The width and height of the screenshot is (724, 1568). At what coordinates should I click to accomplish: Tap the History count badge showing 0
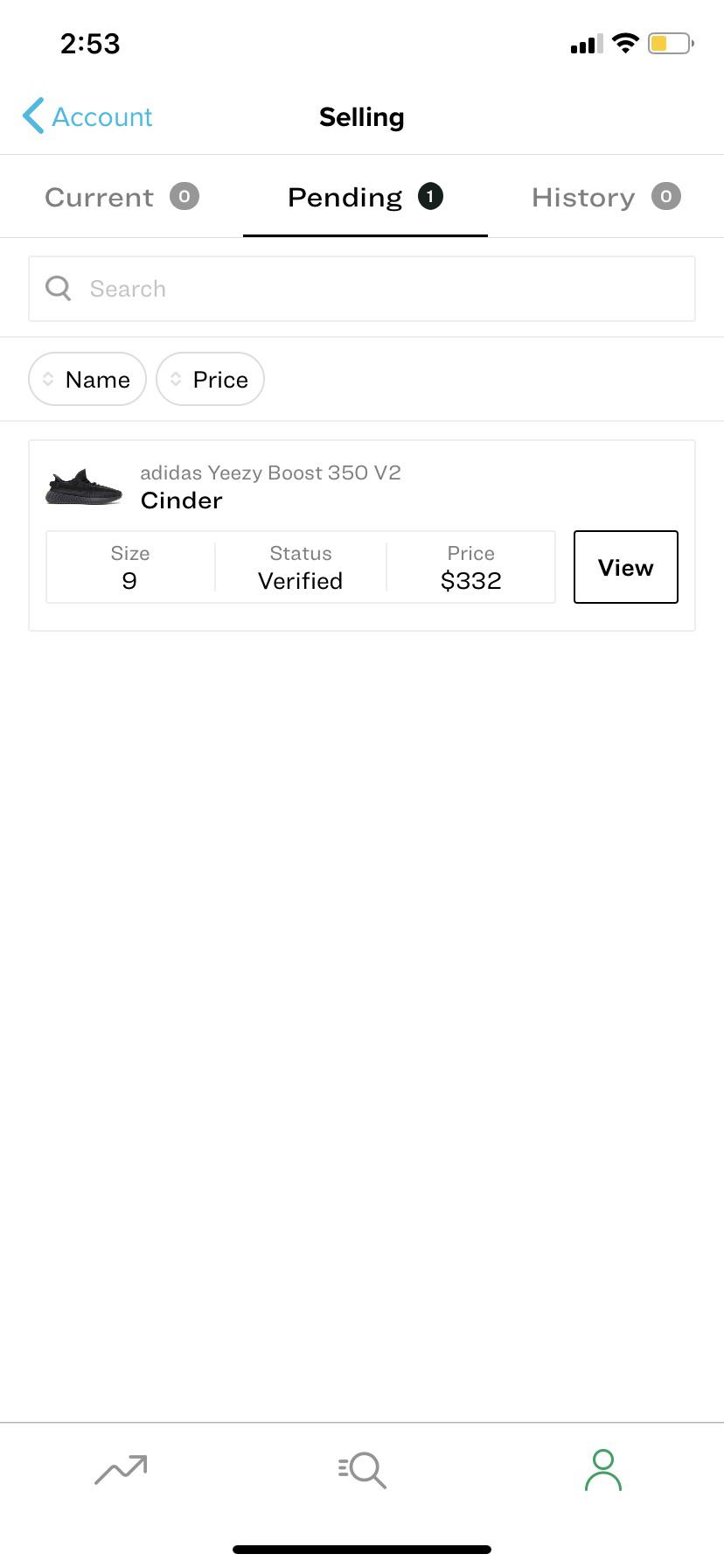[x=665, y=197]
